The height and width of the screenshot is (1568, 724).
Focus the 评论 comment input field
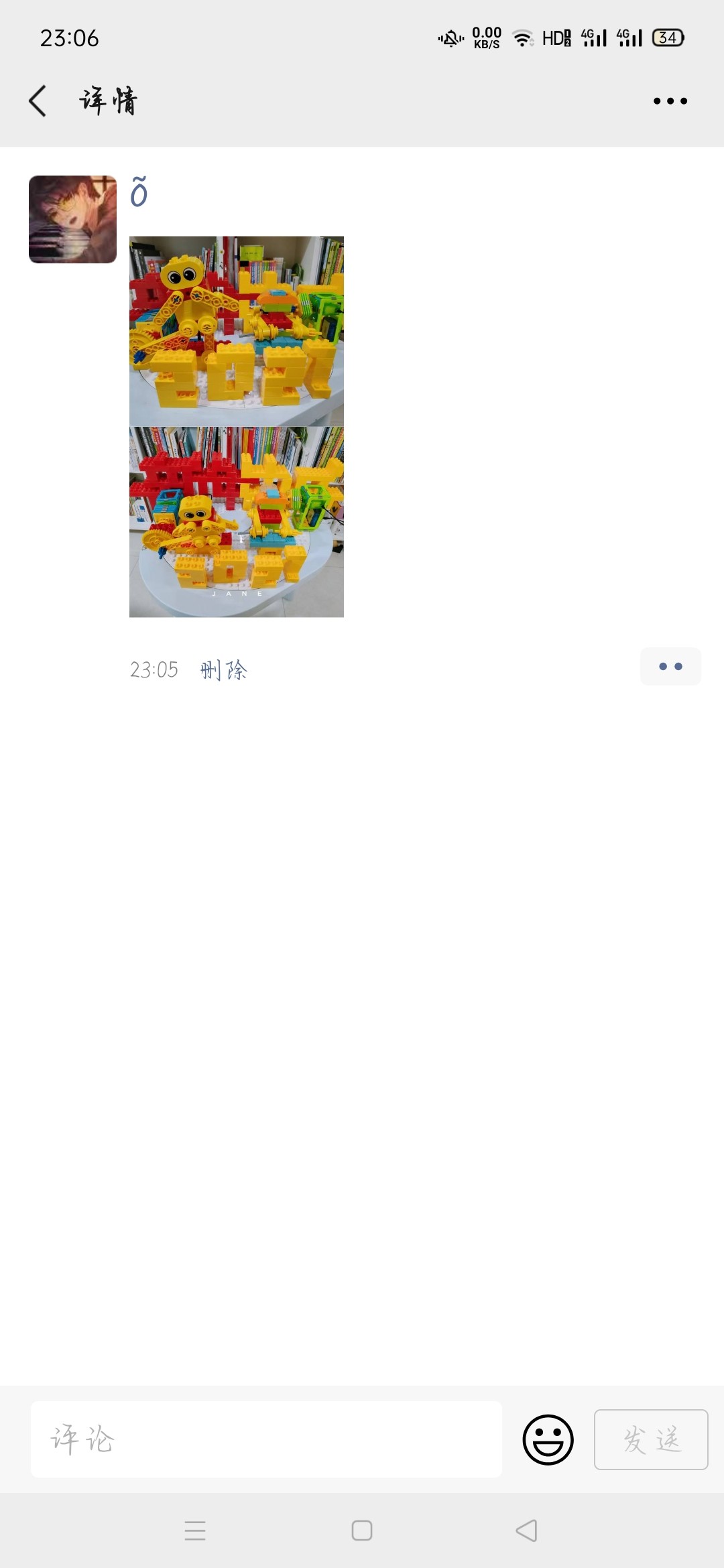[x=266, y=1439]
